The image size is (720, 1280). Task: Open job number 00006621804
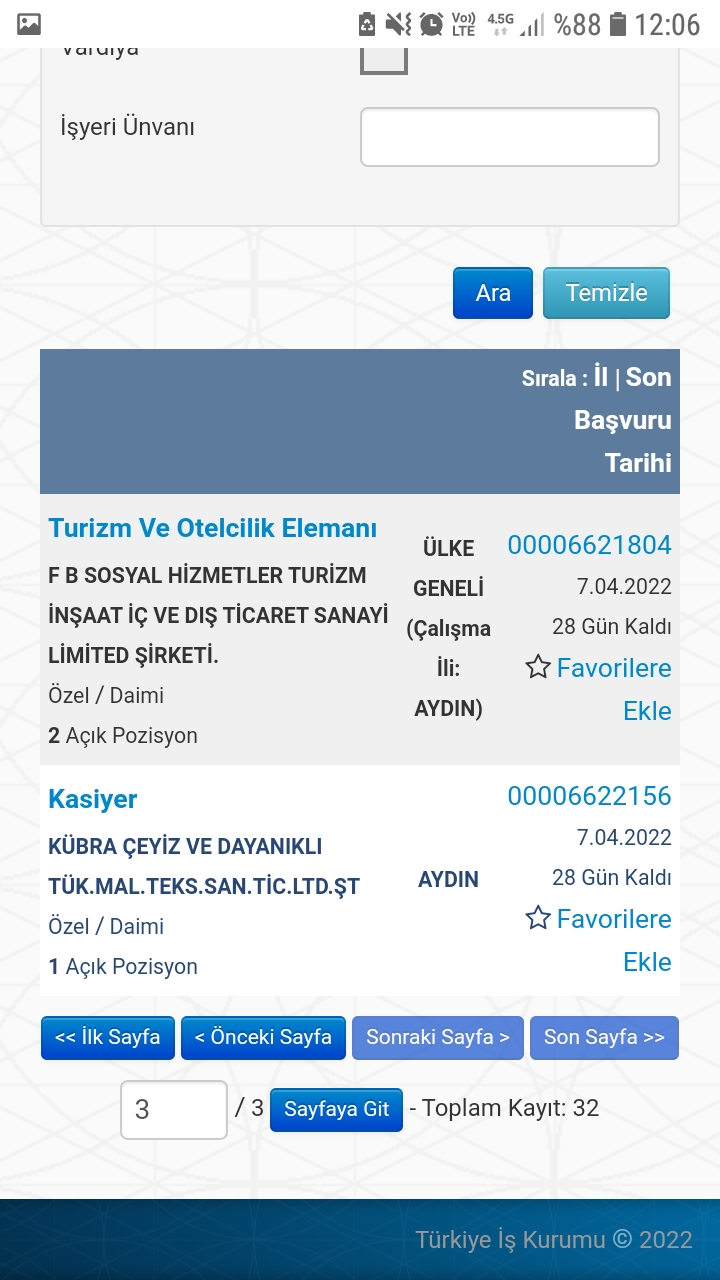pyautogui.click(x=589, y=545)
